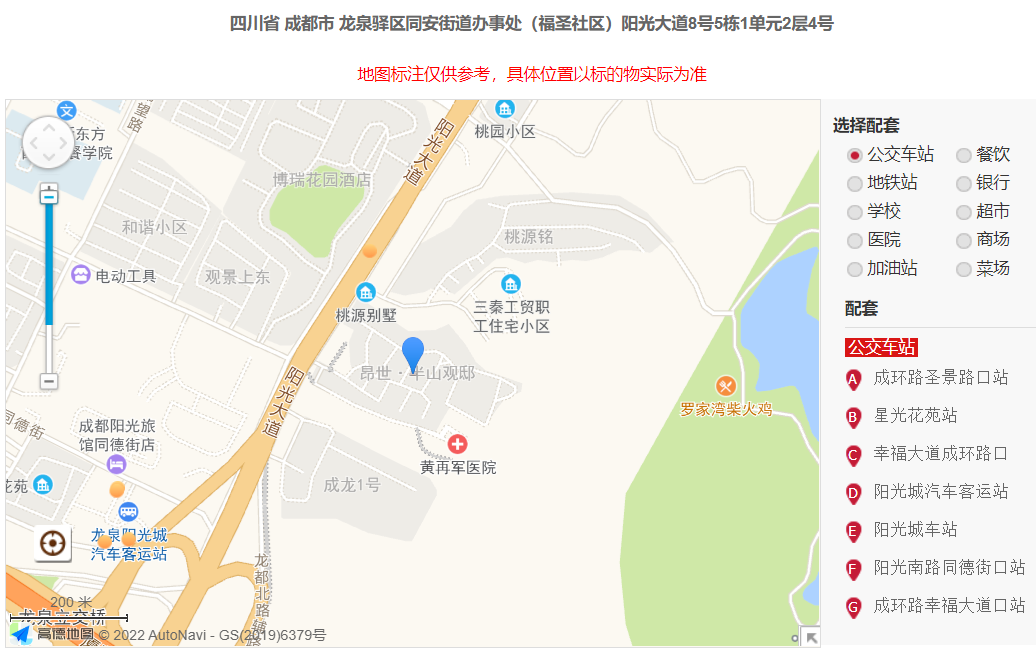This screenshot has width=1036, height=648.
Task: Locate bus stop E 阳光城车站
Action: coord(915,530)
